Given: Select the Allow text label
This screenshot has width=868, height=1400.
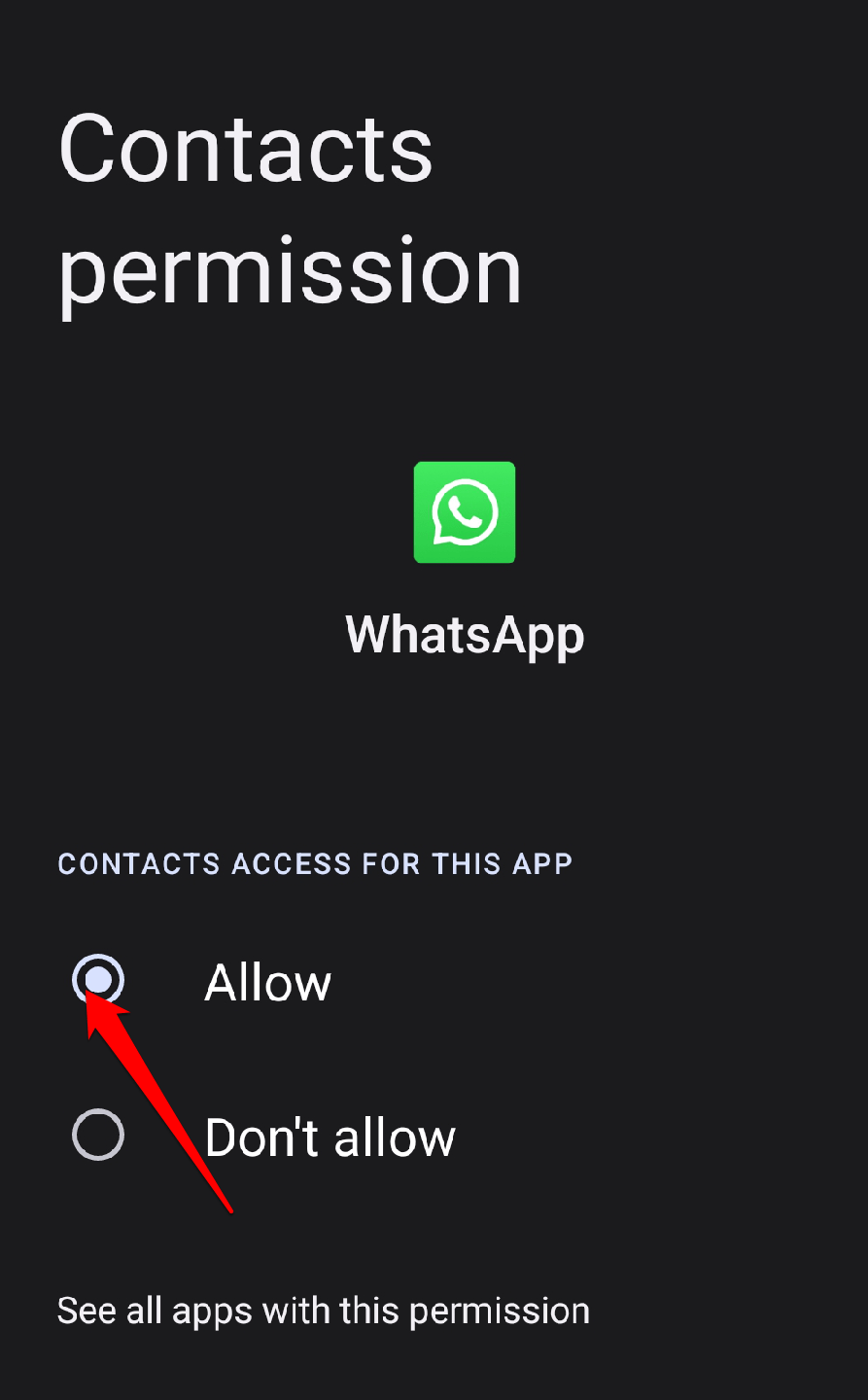Looking at the screenshot, I should 267,981.
